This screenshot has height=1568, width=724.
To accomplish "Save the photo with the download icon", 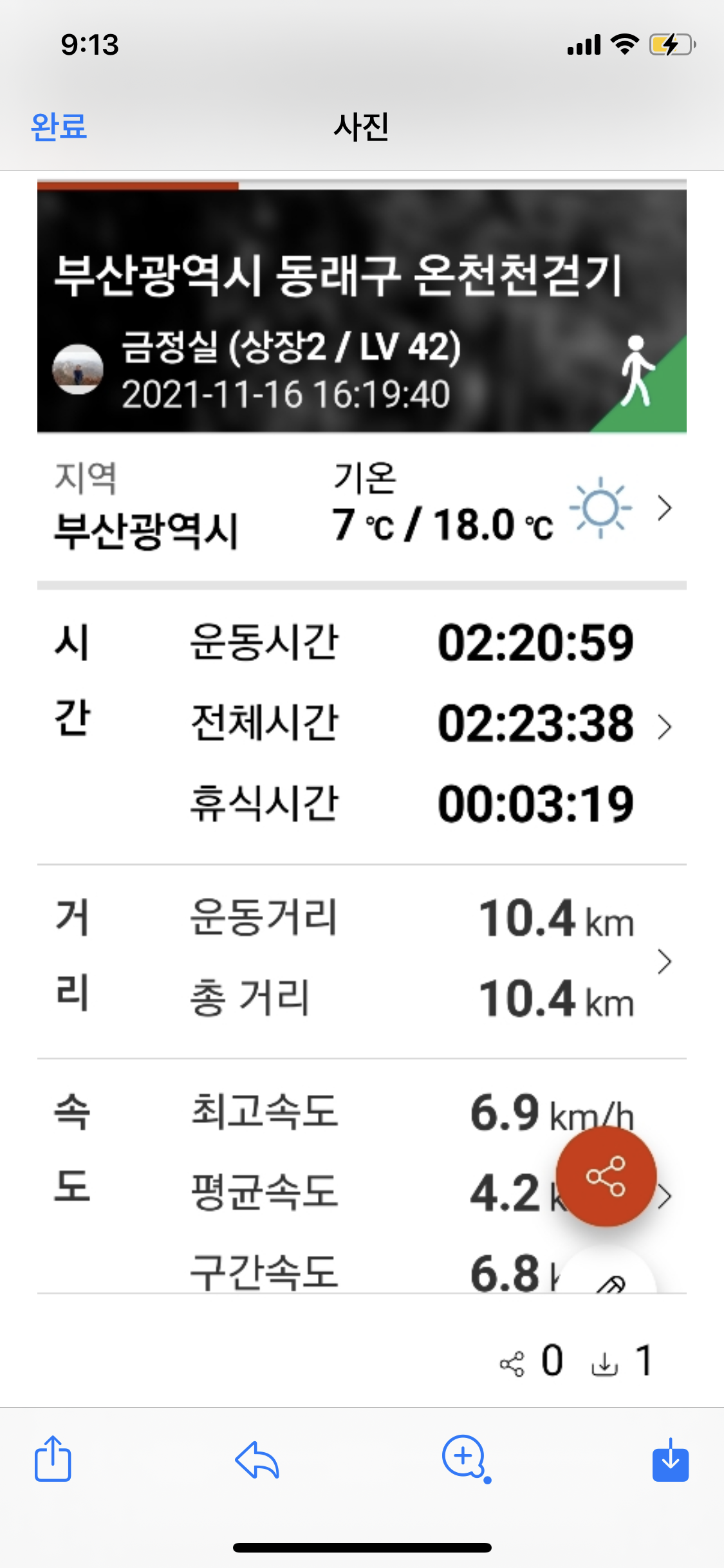I will pos(671,1460).
